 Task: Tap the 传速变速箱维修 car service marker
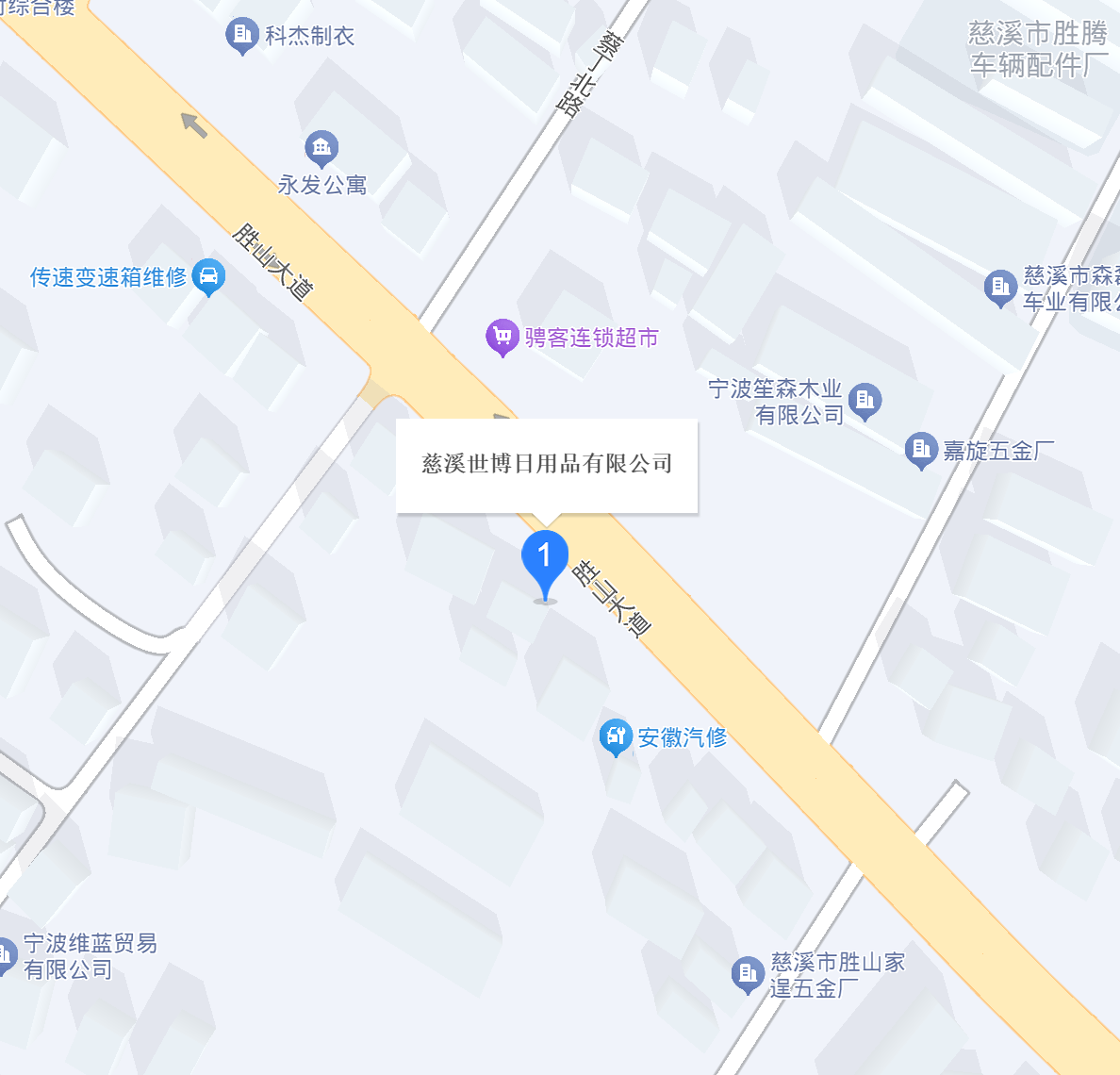(x=208, y=276)
